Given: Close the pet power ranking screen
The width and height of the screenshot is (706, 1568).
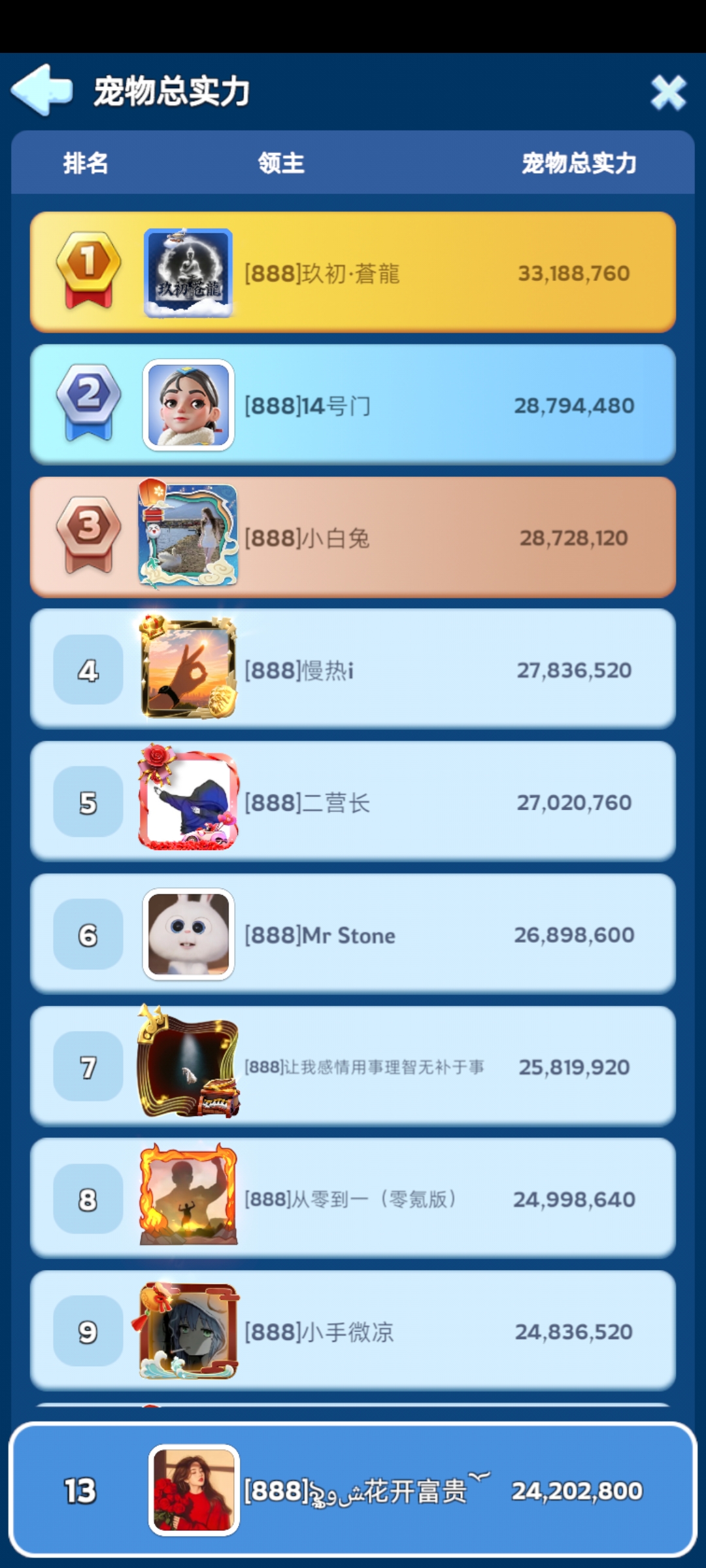Looking at the screenshot, I should [x=668, y=92].
